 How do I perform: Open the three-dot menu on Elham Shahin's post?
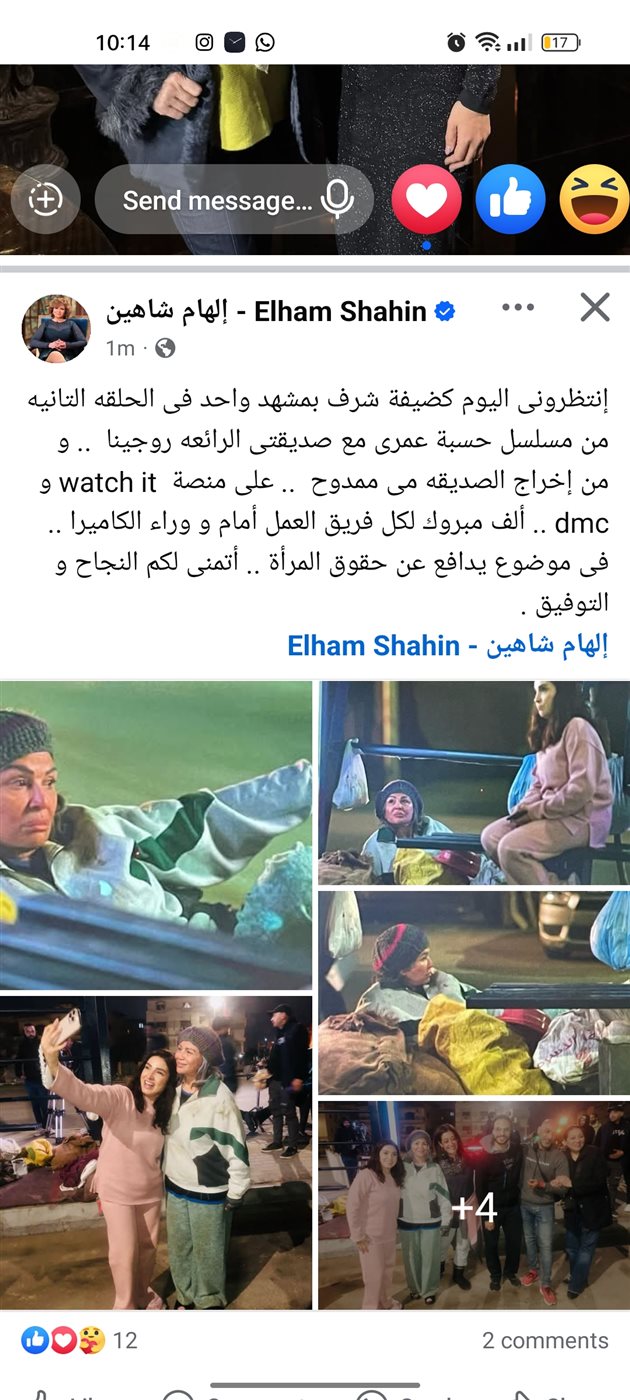[517, 308]
